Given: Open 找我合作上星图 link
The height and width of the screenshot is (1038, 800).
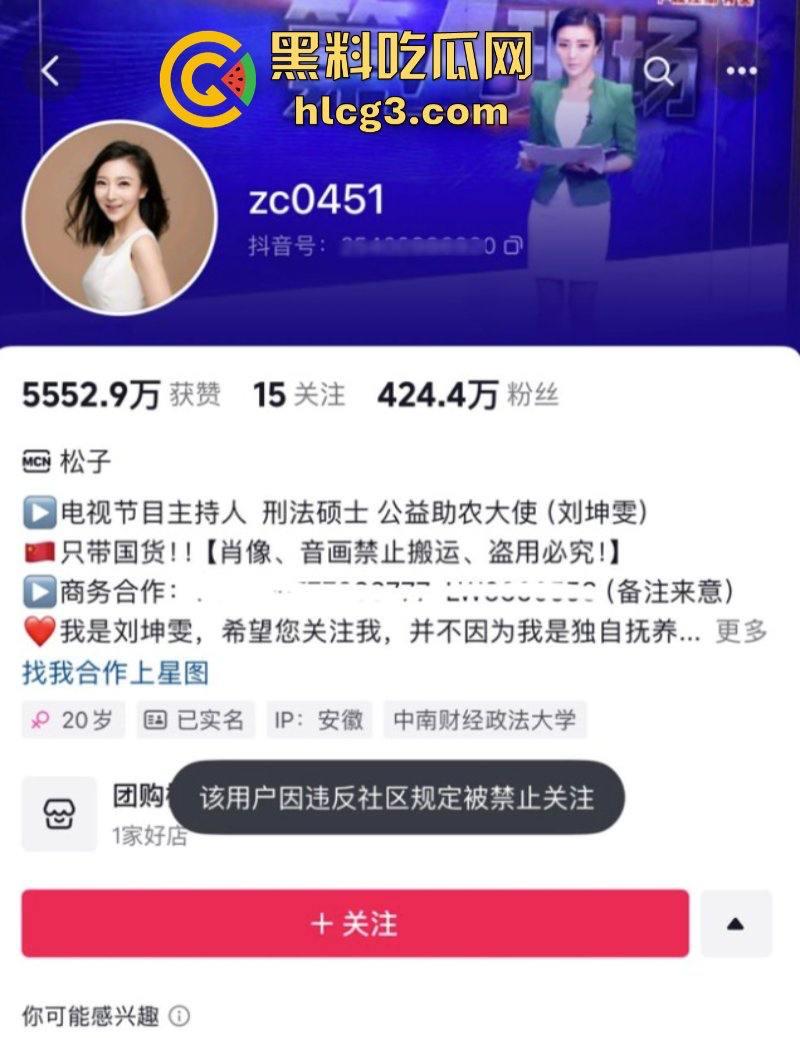Looking at the screenshot, I should point(117,674).
